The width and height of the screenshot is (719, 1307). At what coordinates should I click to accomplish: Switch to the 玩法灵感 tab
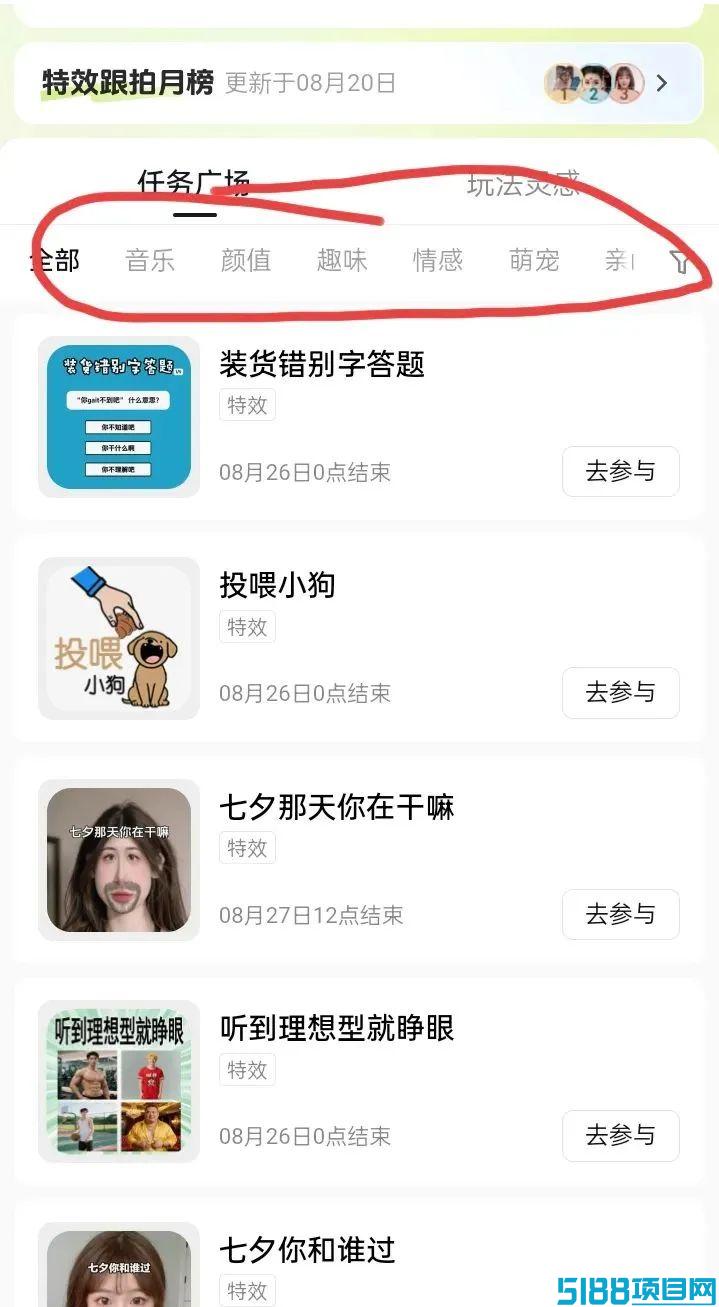[523, 184]
